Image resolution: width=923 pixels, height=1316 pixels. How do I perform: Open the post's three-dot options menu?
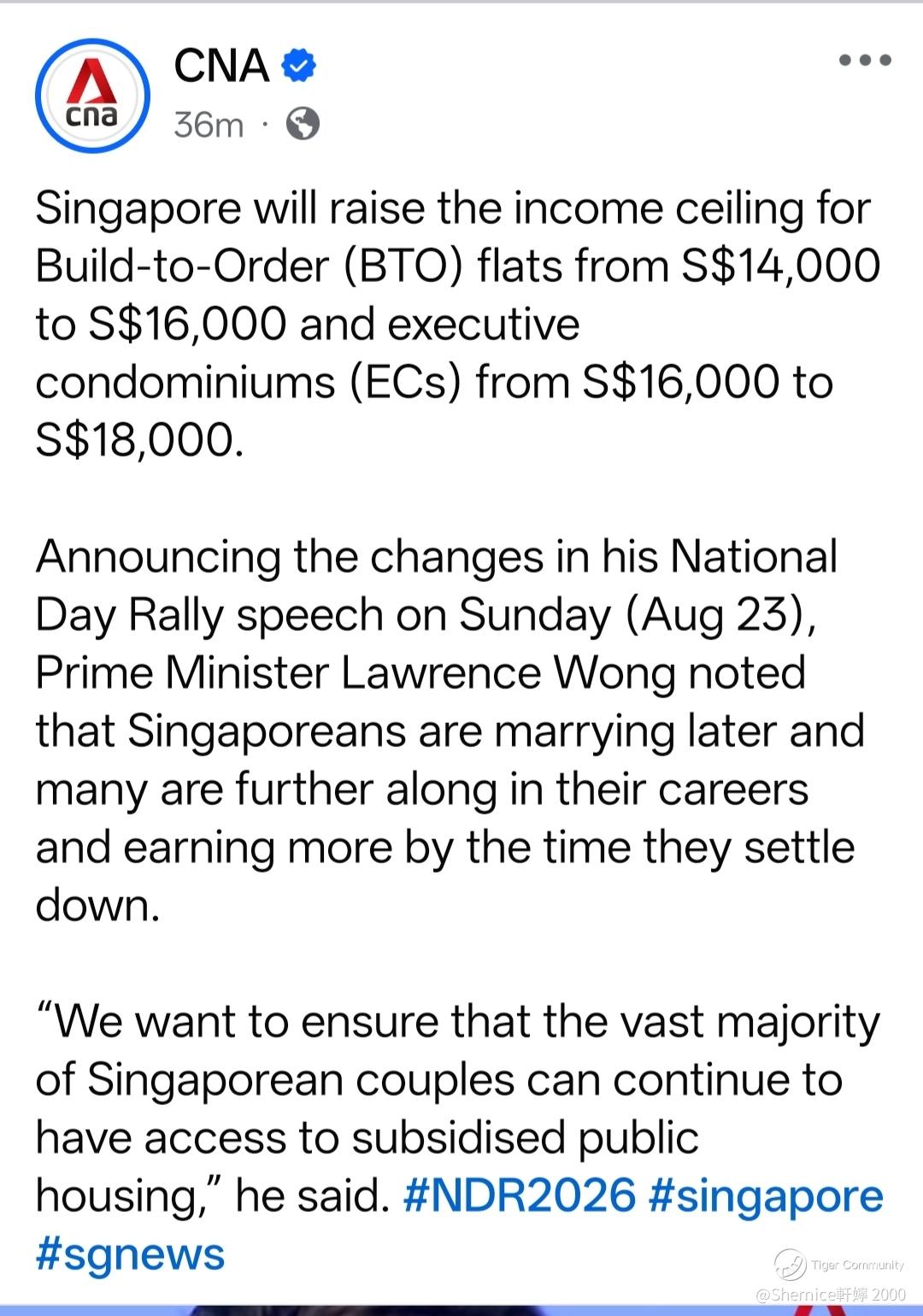pyautogui.click(x=865, y=60)
